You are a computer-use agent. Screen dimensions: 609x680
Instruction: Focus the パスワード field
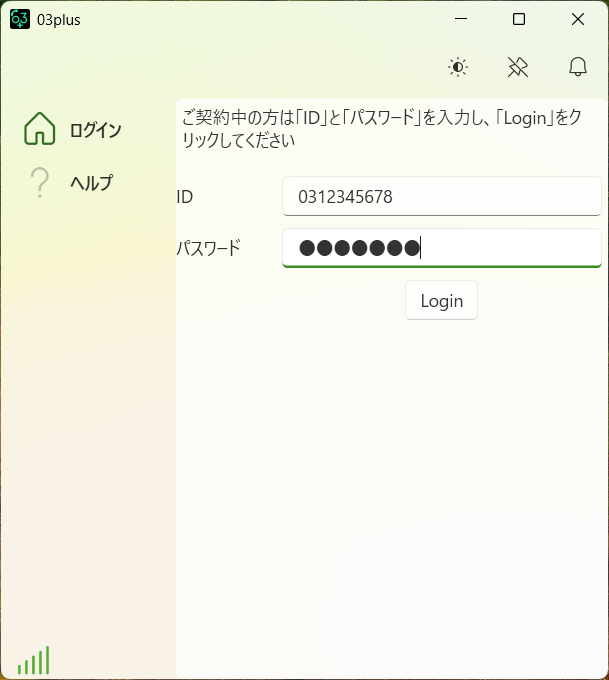click(441, 248)
